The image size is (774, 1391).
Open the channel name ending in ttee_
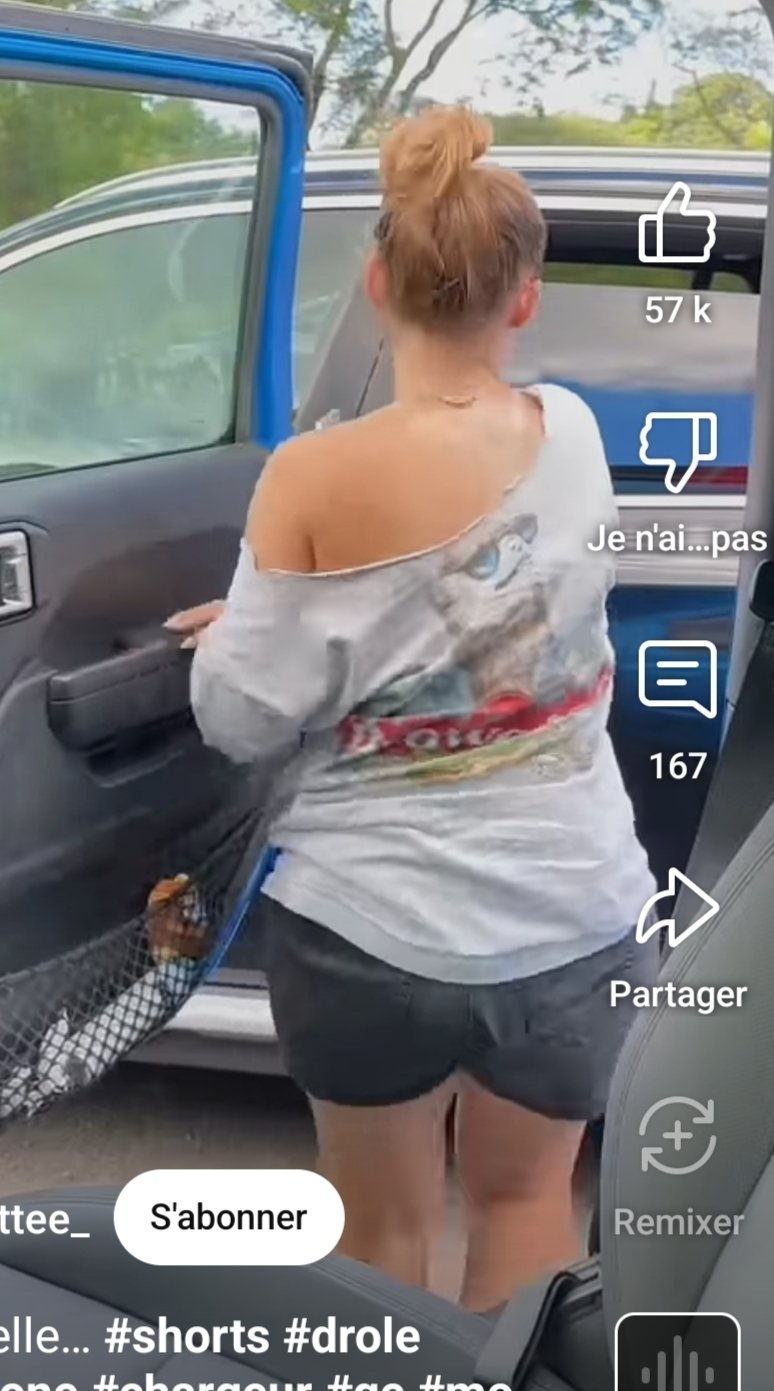click(44, 1217)
